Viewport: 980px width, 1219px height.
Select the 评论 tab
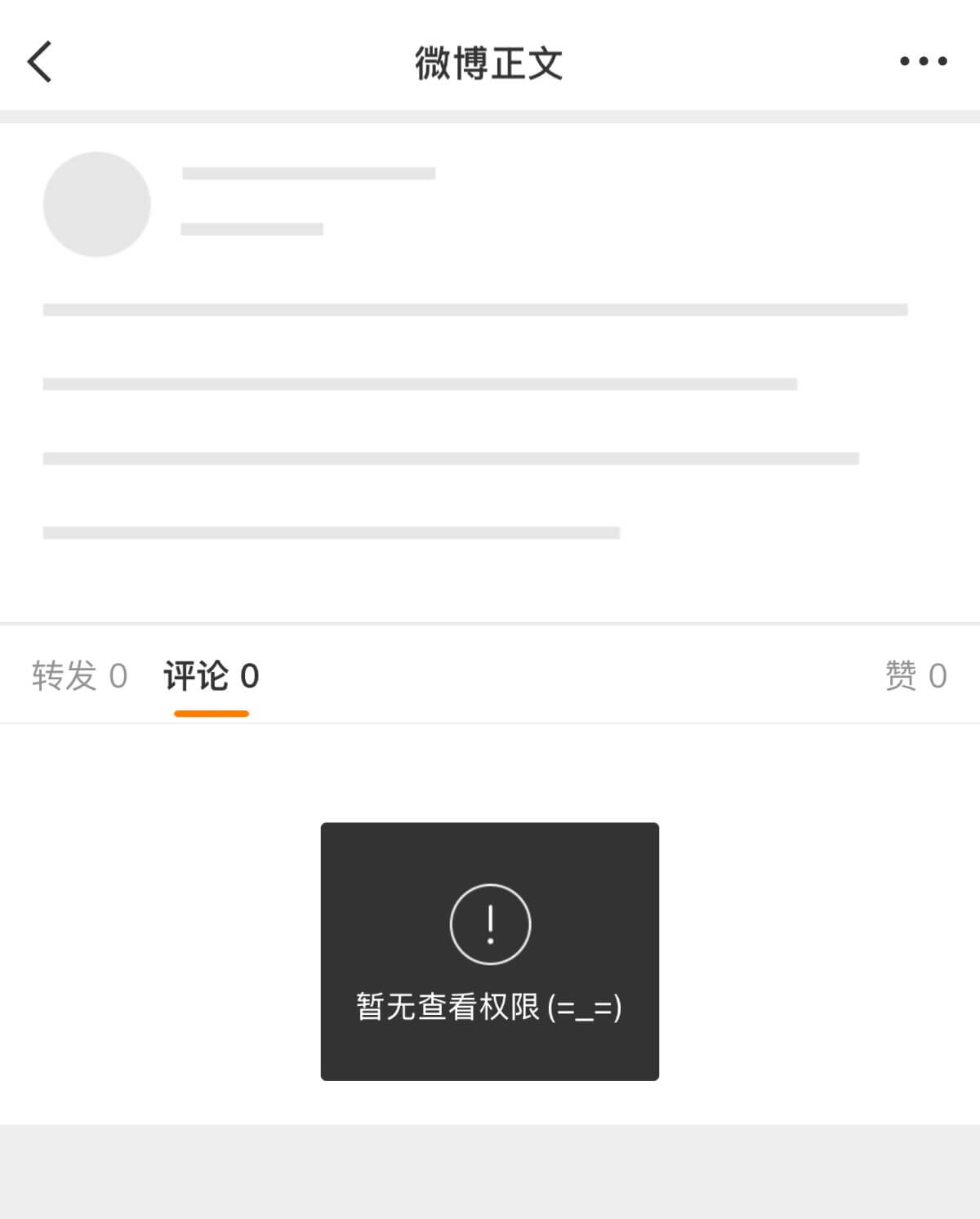tap(211, 676)
